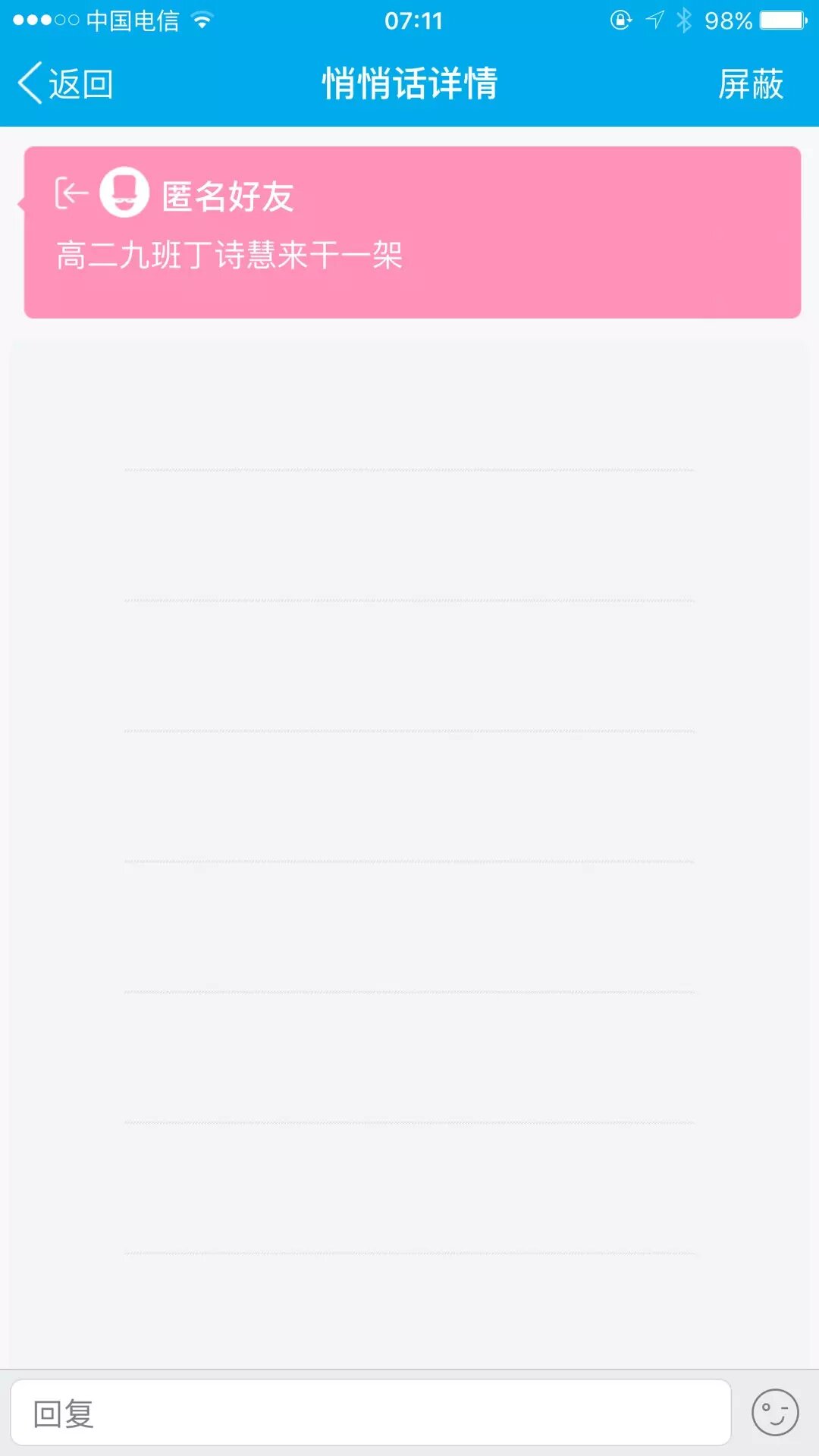Screen dimensions: 819x1456
Task: Open the emoji picker
Action: (x=774, y=1413)
